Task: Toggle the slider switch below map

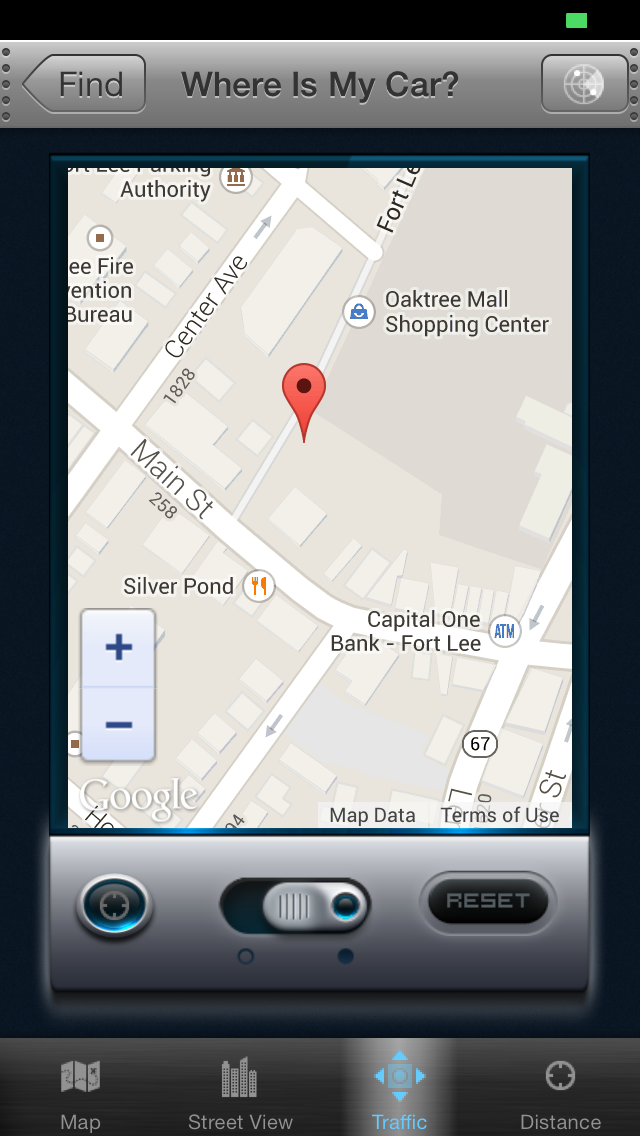Action: (295, 906)
